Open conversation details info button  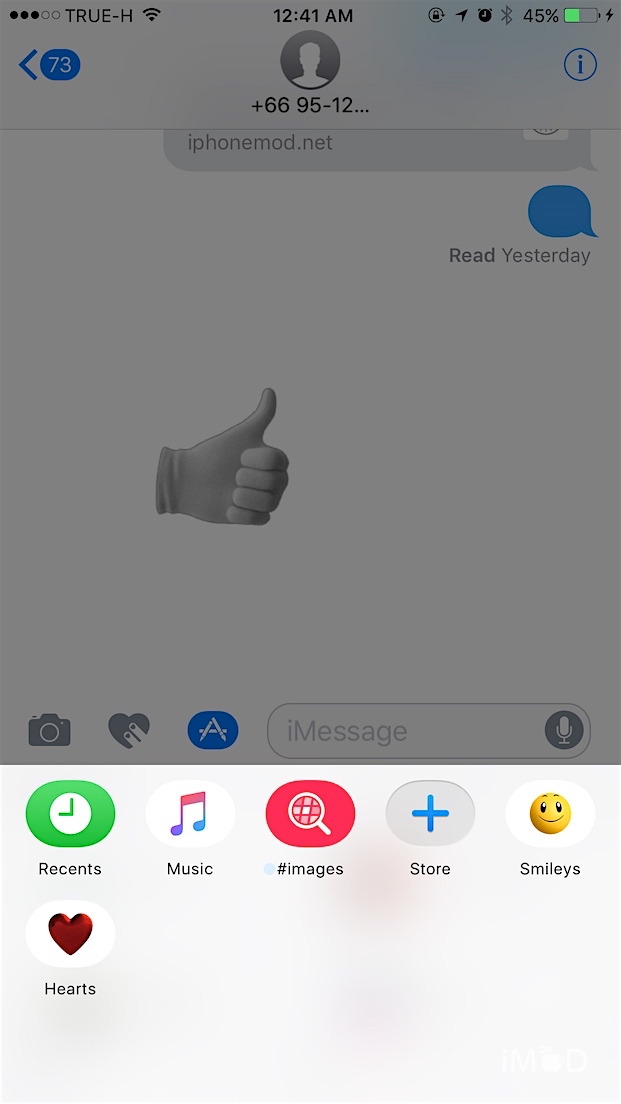click(x=579, y=65)
